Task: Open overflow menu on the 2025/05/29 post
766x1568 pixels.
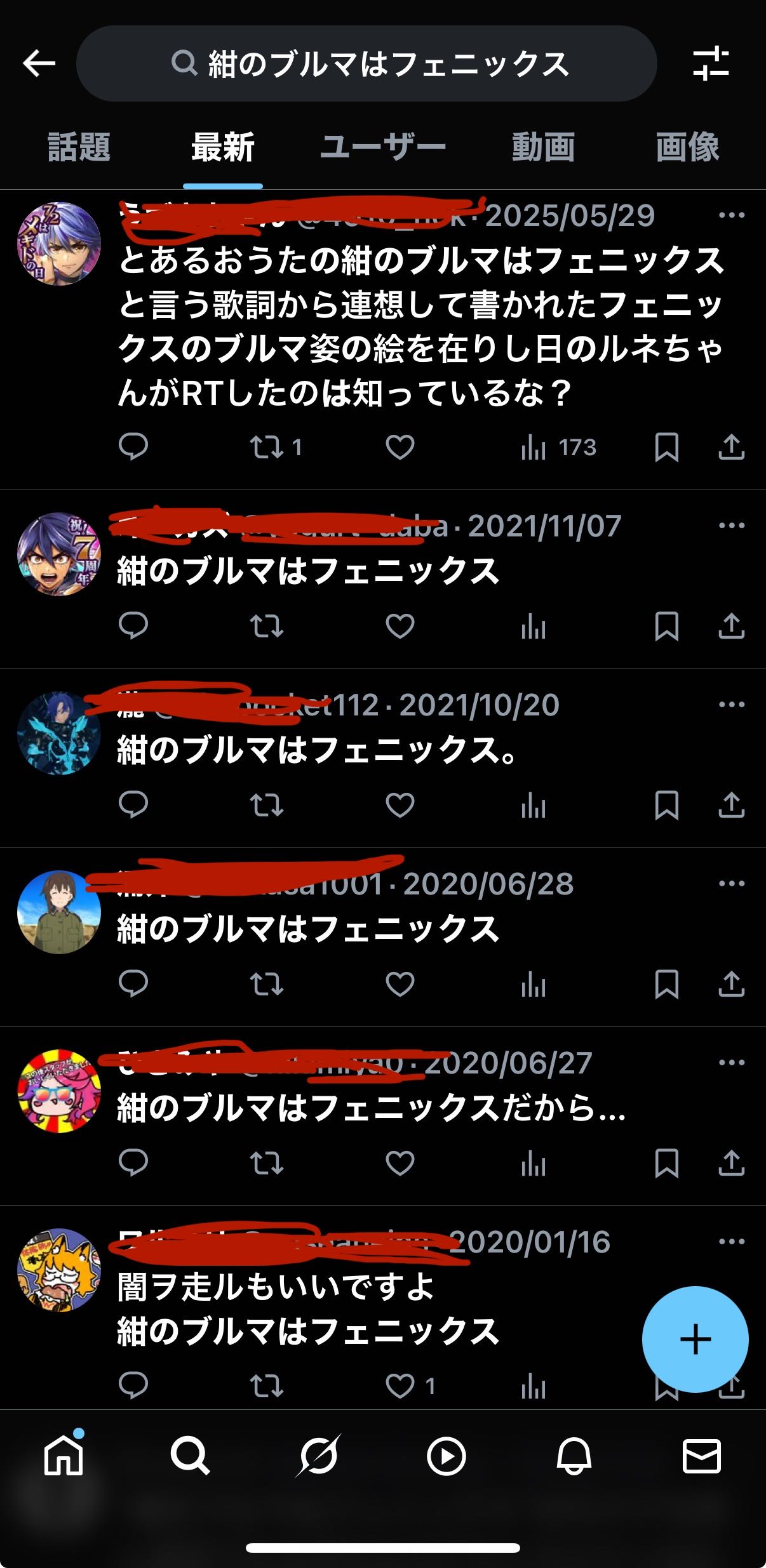Action: [x=732, y=215]
